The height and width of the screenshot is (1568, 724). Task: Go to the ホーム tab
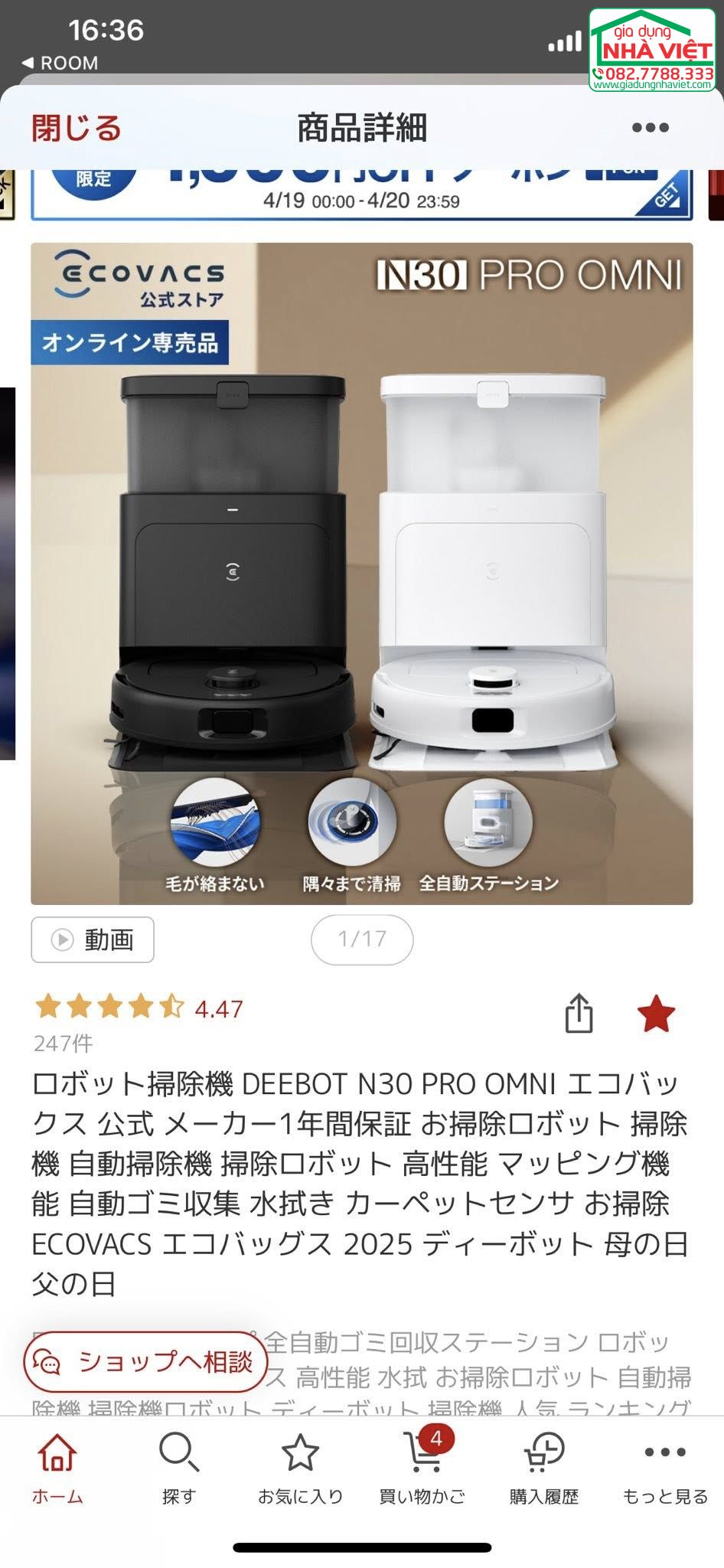(x=57, y=1467)
